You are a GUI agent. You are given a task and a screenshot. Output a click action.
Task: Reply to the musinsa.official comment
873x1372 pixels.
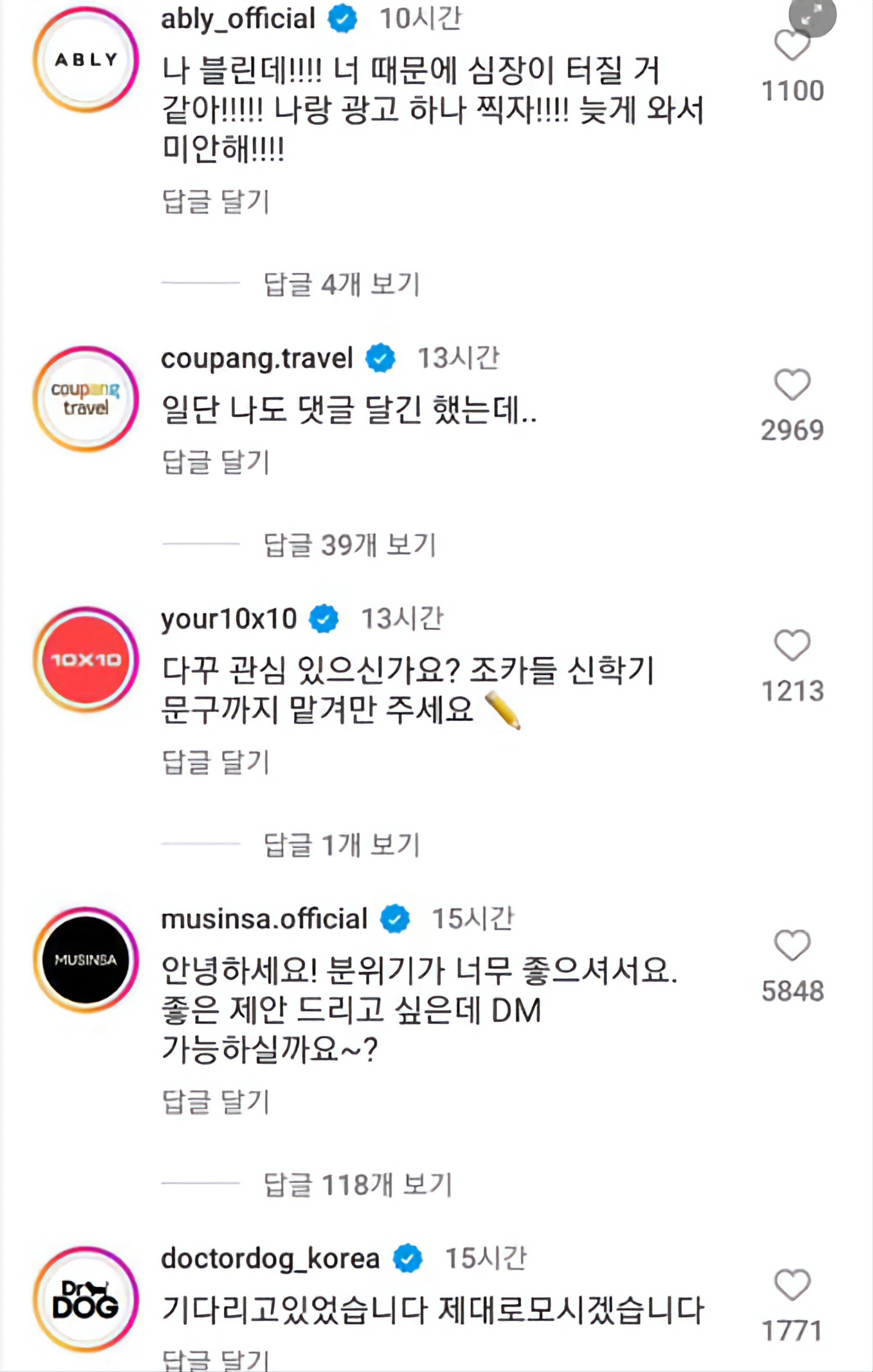coord(215,1102)
